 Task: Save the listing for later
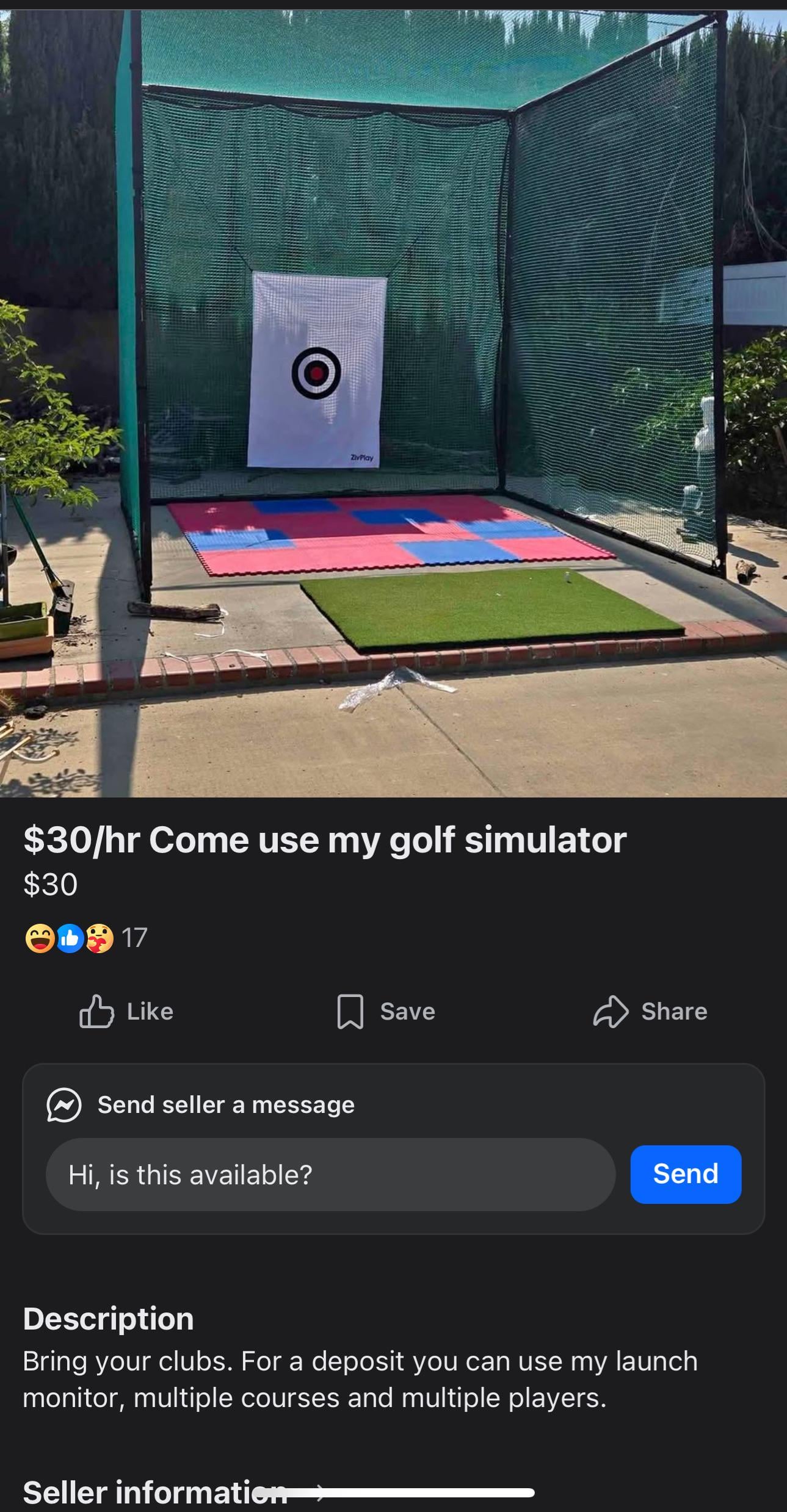[386, 1011]
